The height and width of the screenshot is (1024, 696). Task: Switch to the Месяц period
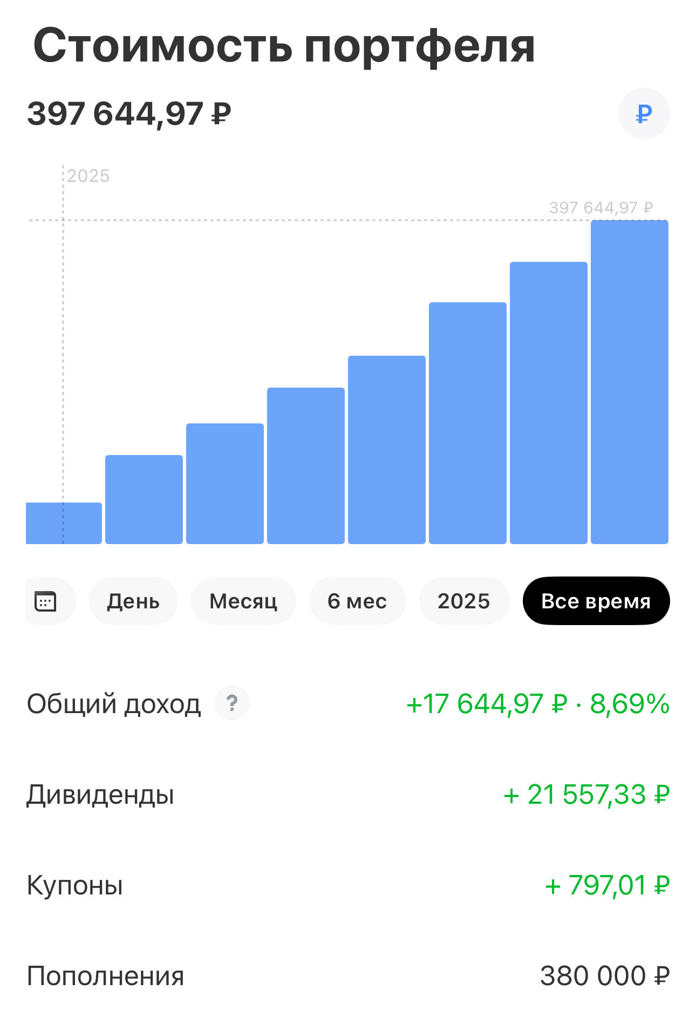pos(243,601)
